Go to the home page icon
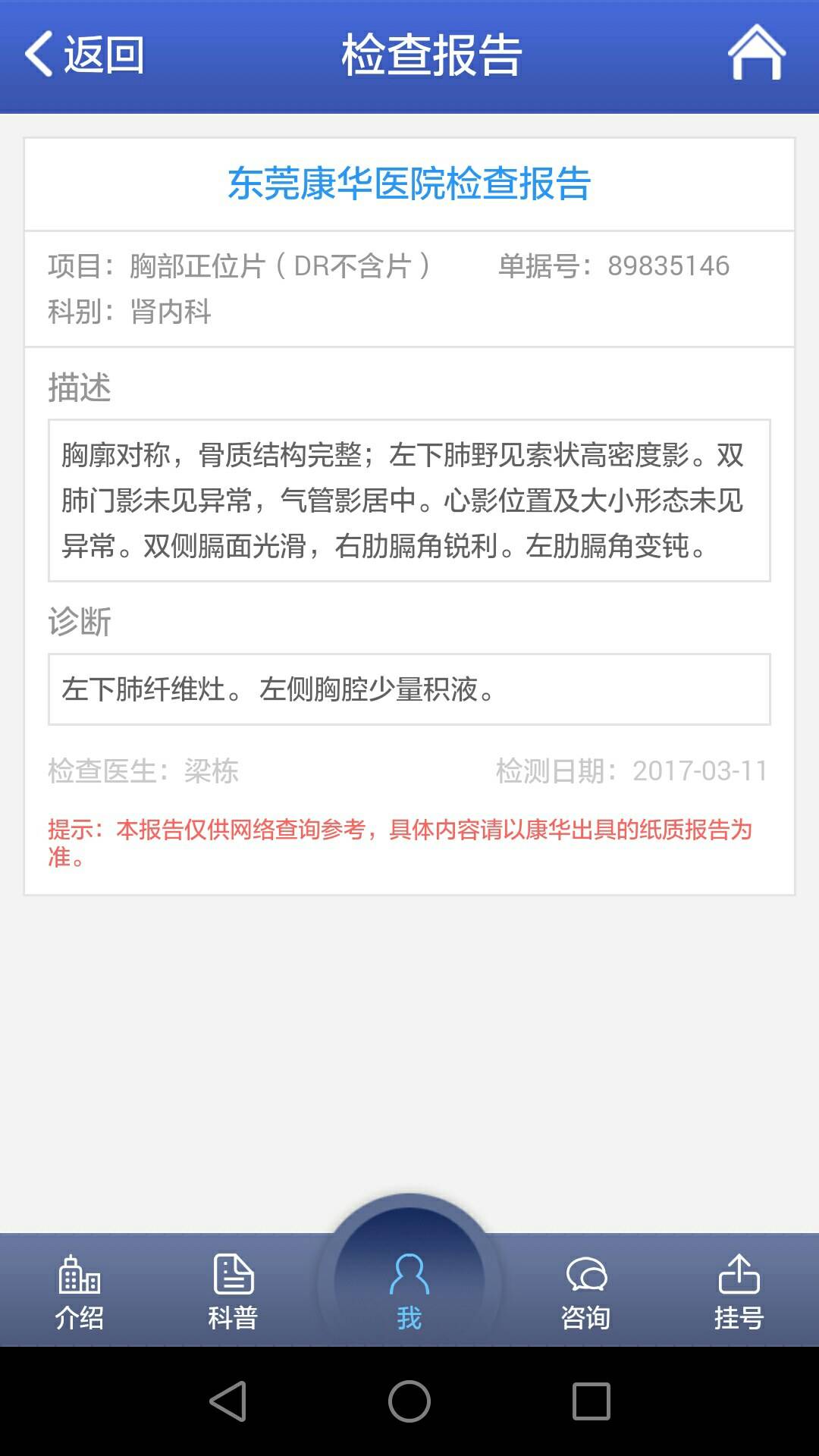Screen dimensions: 819x1456 pos(756,53)
